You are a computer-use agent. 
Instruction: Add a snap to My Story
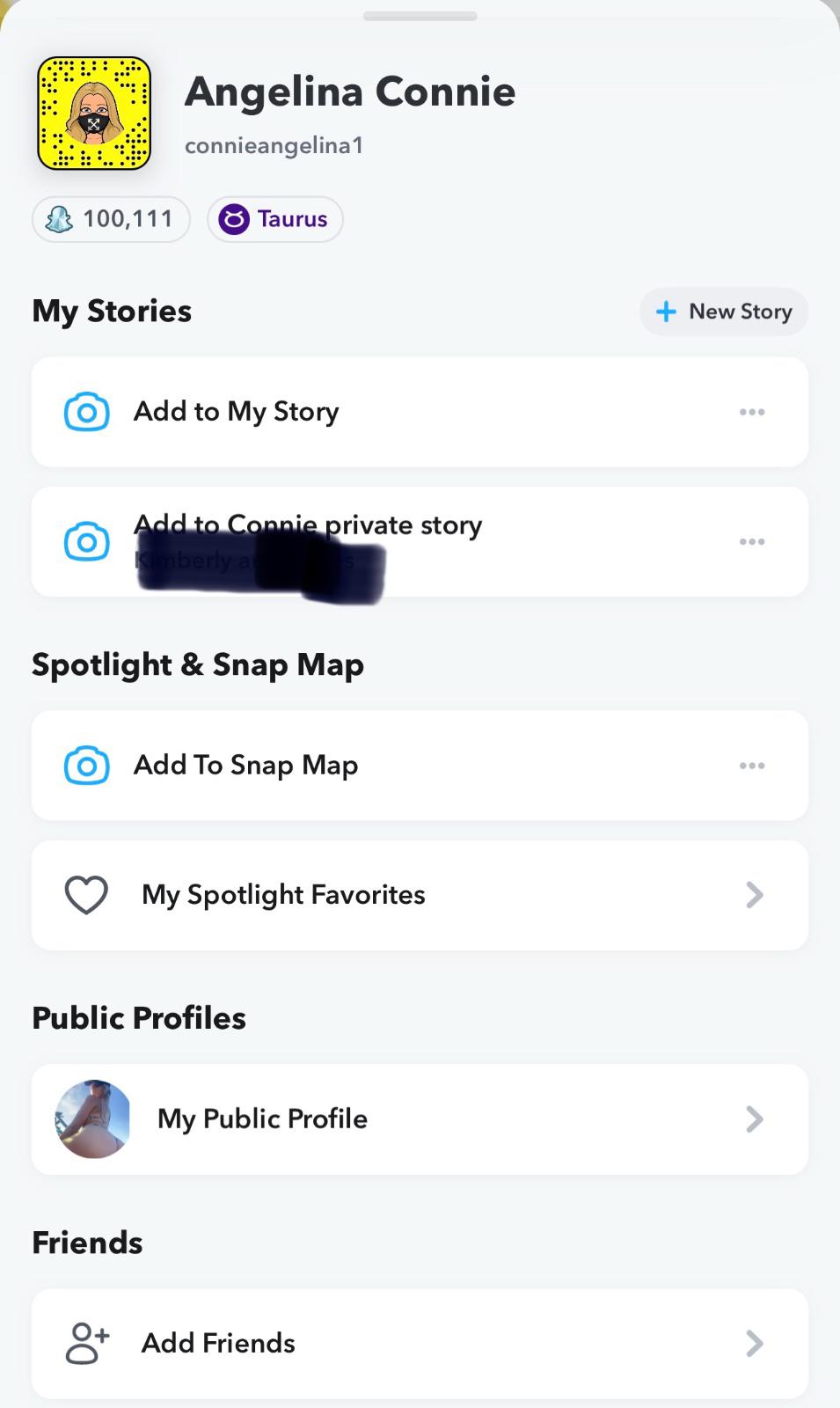[236, 412]
